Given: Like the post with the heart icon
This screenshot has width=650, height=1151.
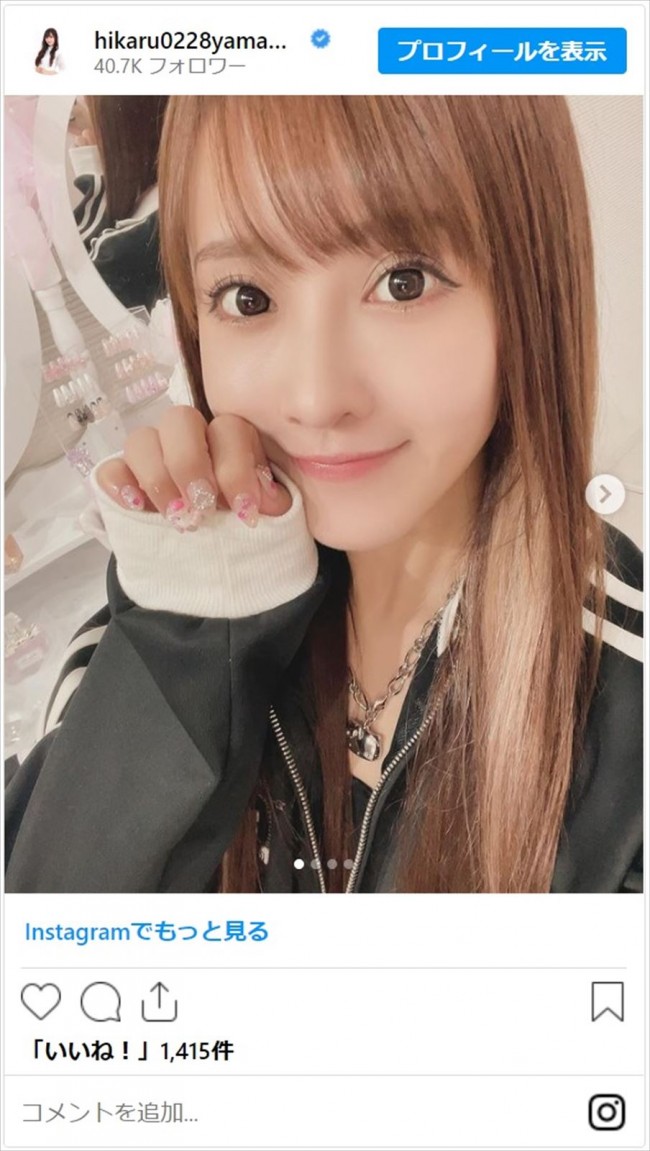Looking at the screenshot, I should 41,1001.
